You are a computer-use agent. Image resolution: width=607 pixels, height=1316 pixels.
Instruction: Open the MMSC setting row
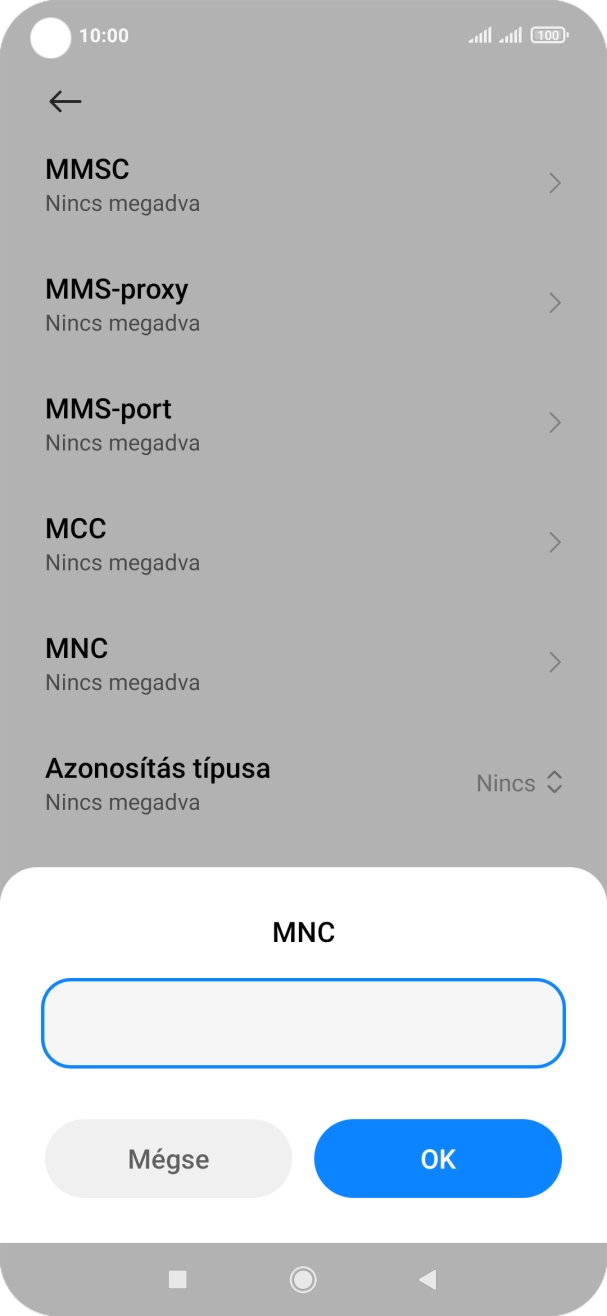click(303, 184)
